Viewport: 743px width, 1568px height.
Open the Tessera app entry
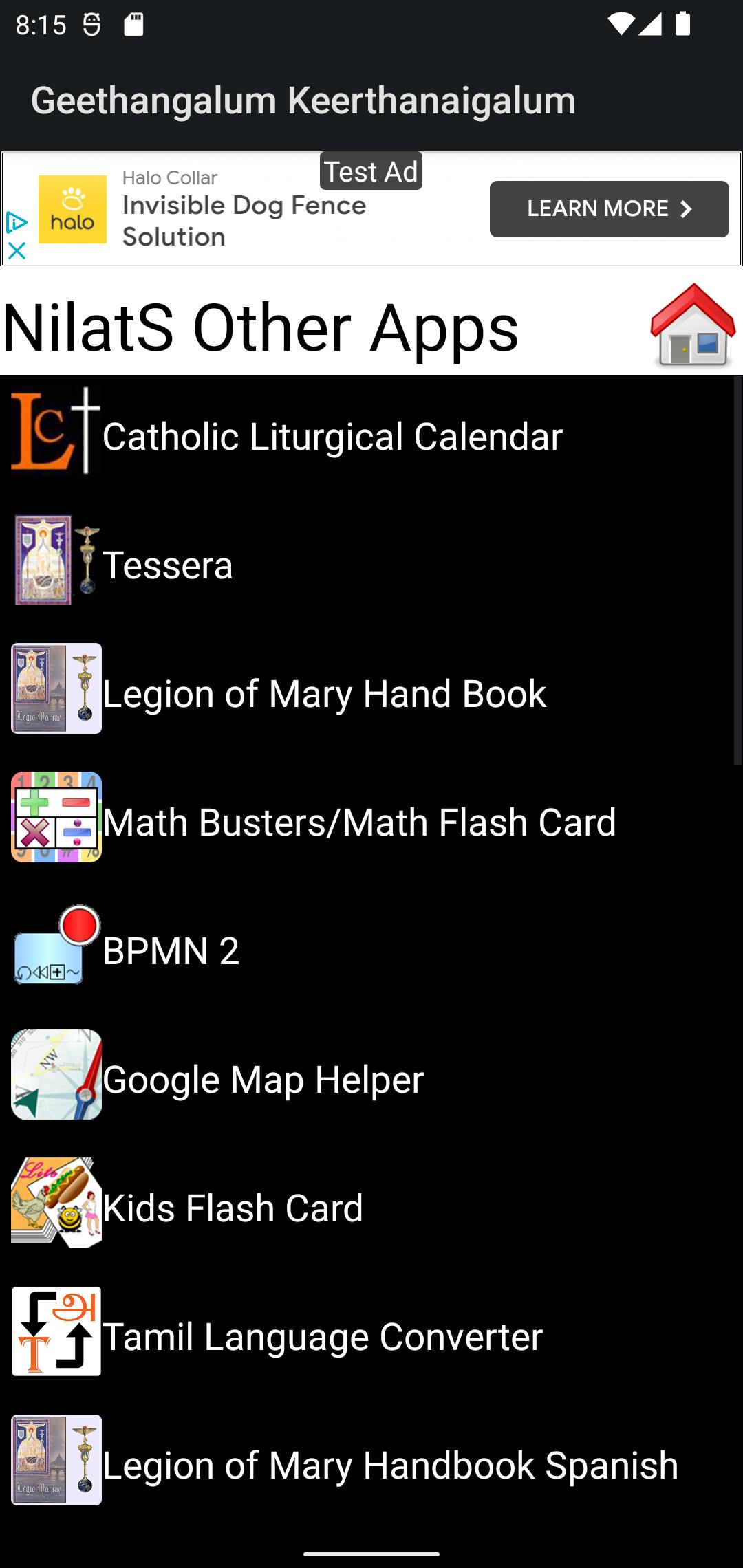[366, 565]
